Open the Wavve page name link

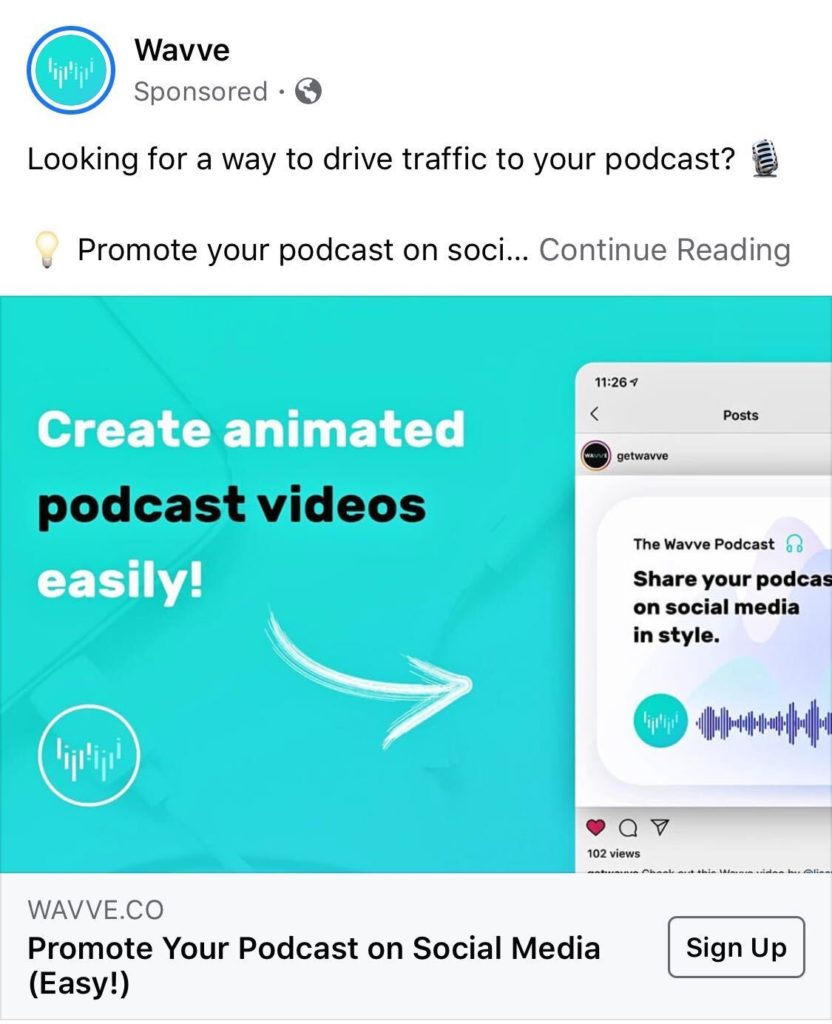click(182, 48)
